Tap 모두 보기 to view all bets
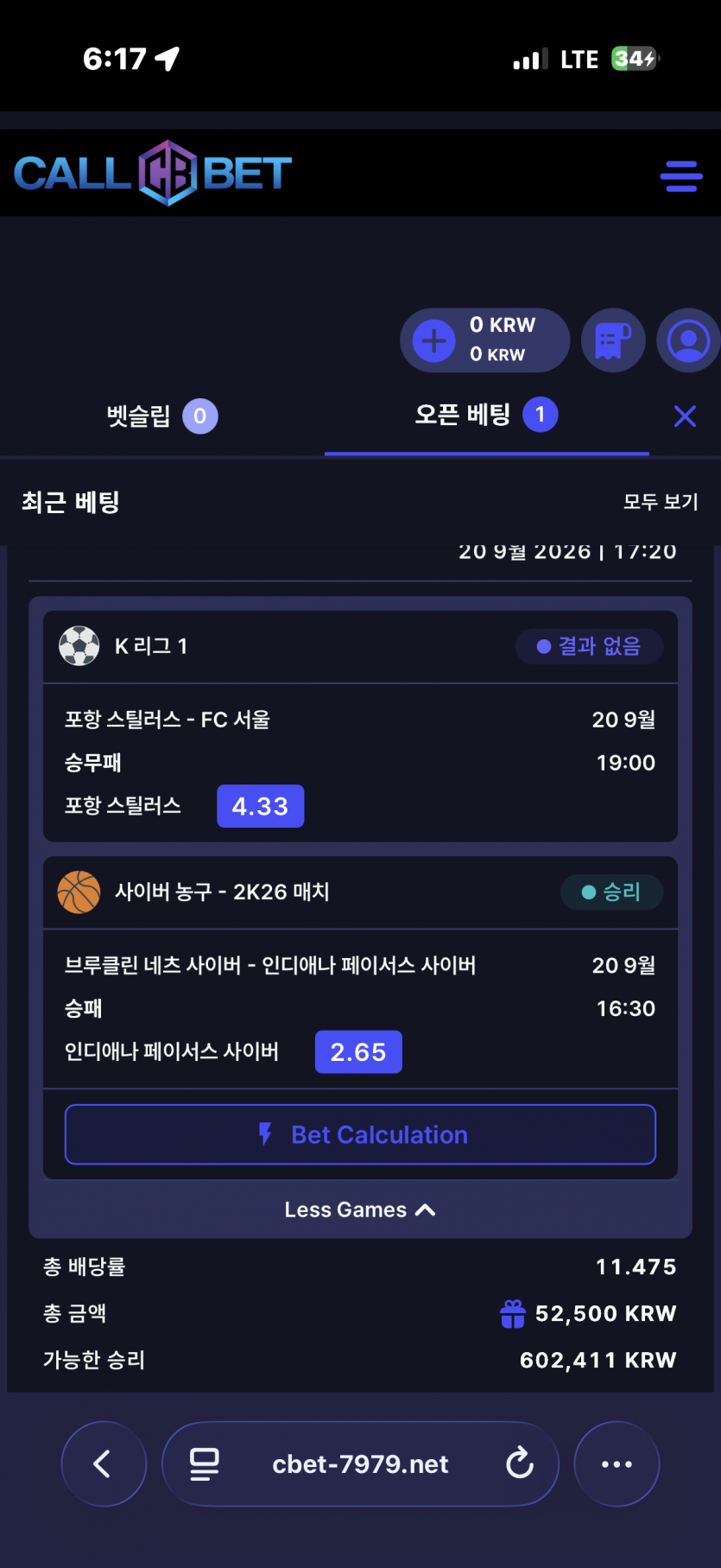 pos(661,502)
